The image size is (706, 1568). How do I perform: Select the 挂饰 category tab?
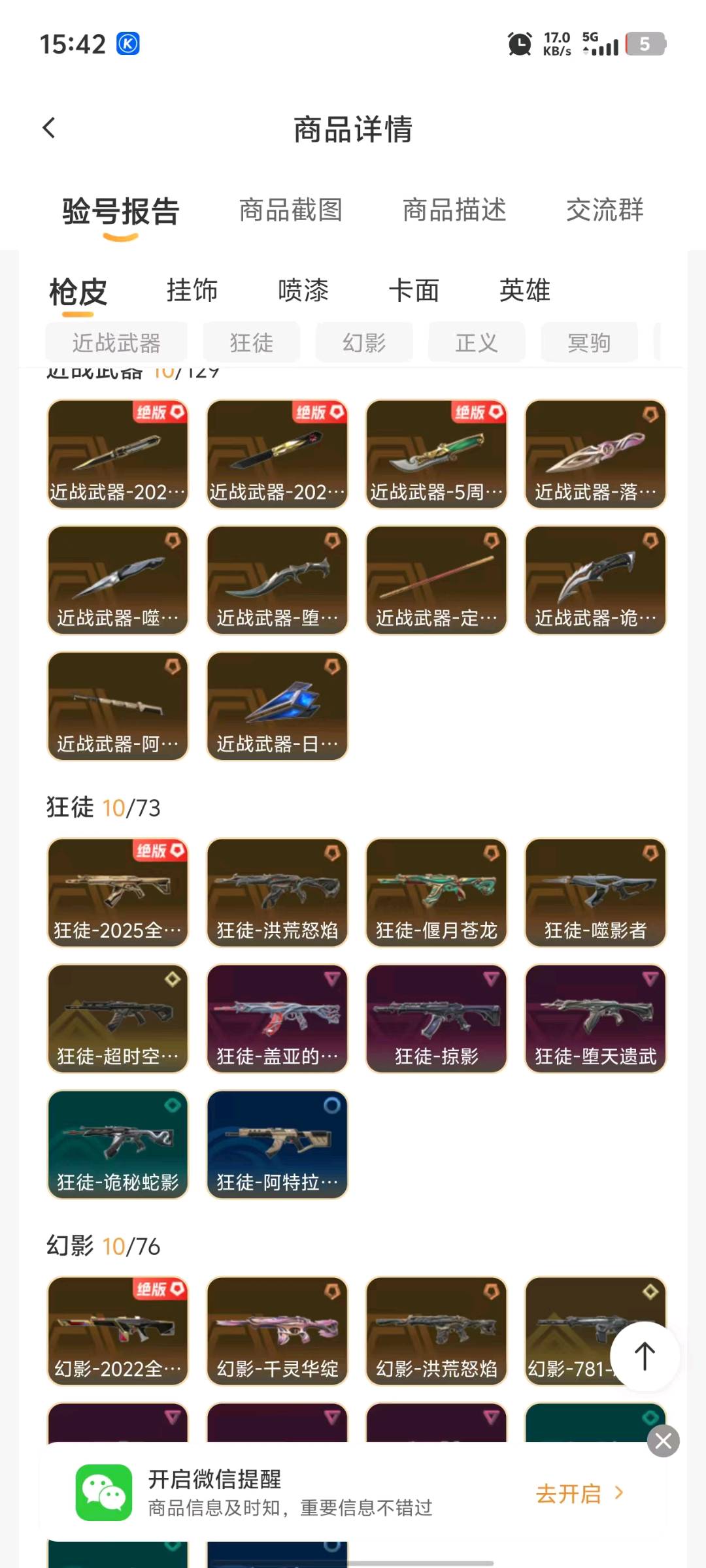coord(192,291)
